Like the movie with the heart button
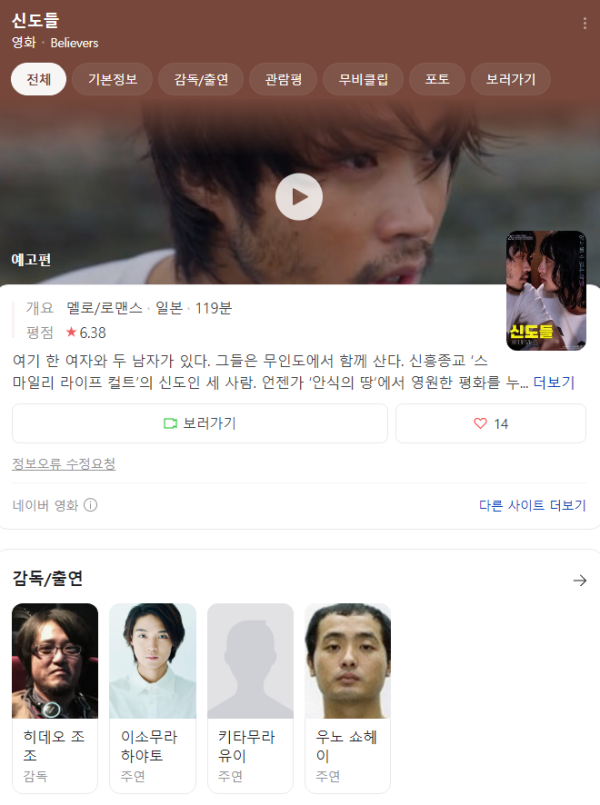 490,424
